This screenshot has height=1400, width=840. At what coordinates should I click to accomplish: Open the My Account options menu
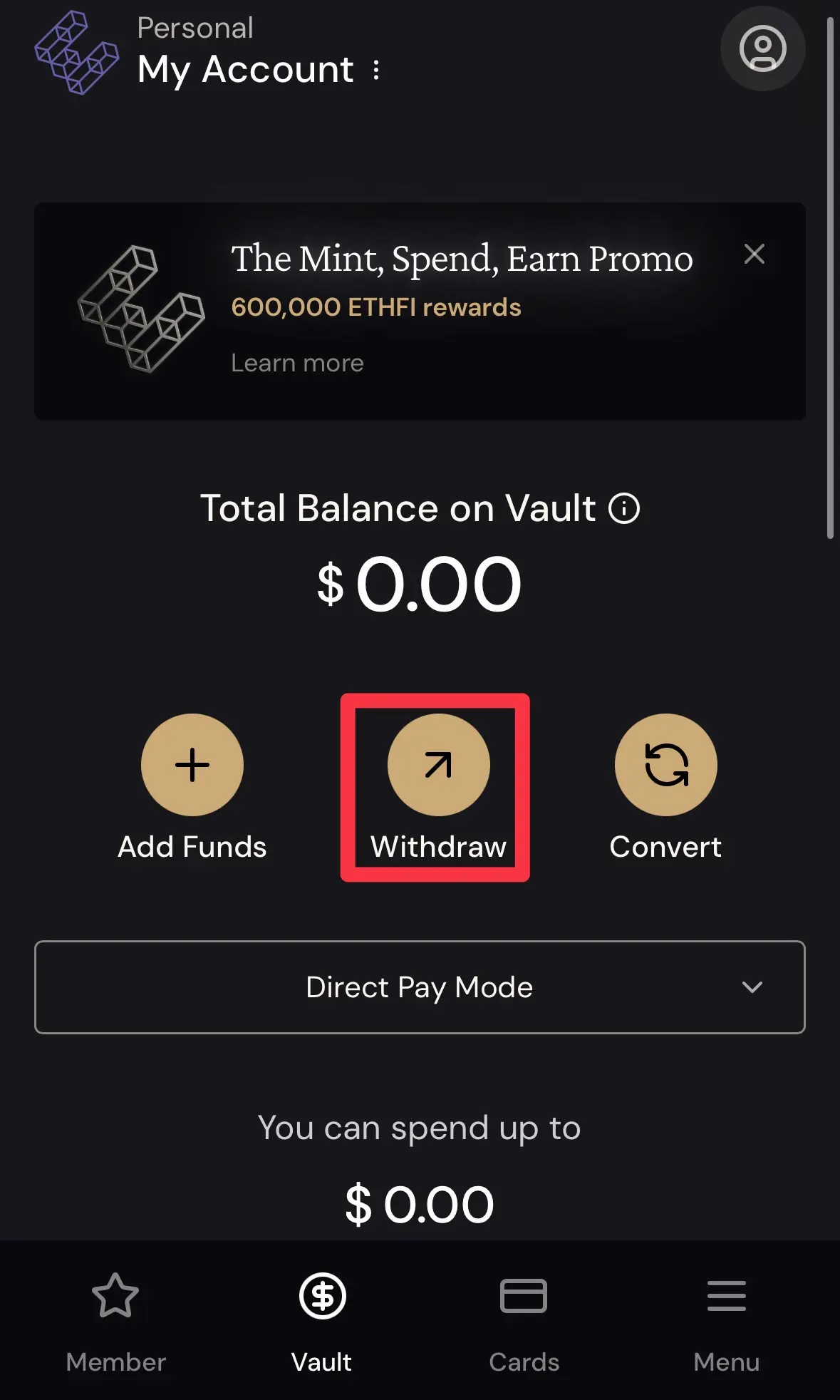(376, 70)
